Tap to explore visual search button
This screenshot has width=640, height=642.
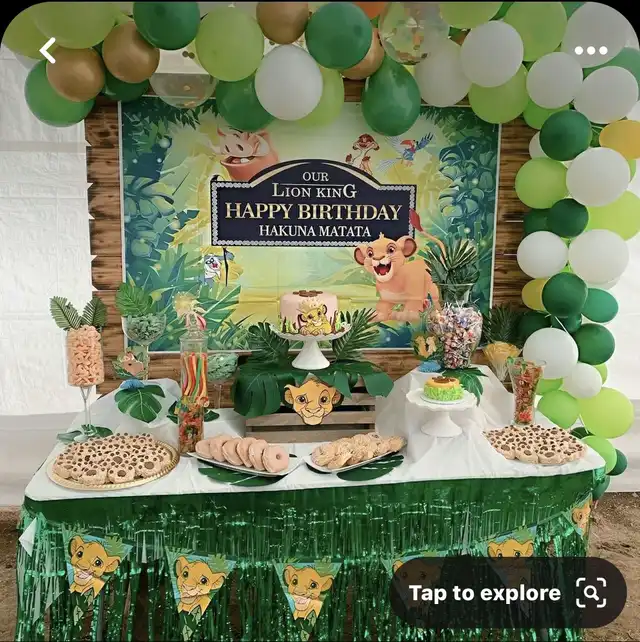(x=507, y=593)
